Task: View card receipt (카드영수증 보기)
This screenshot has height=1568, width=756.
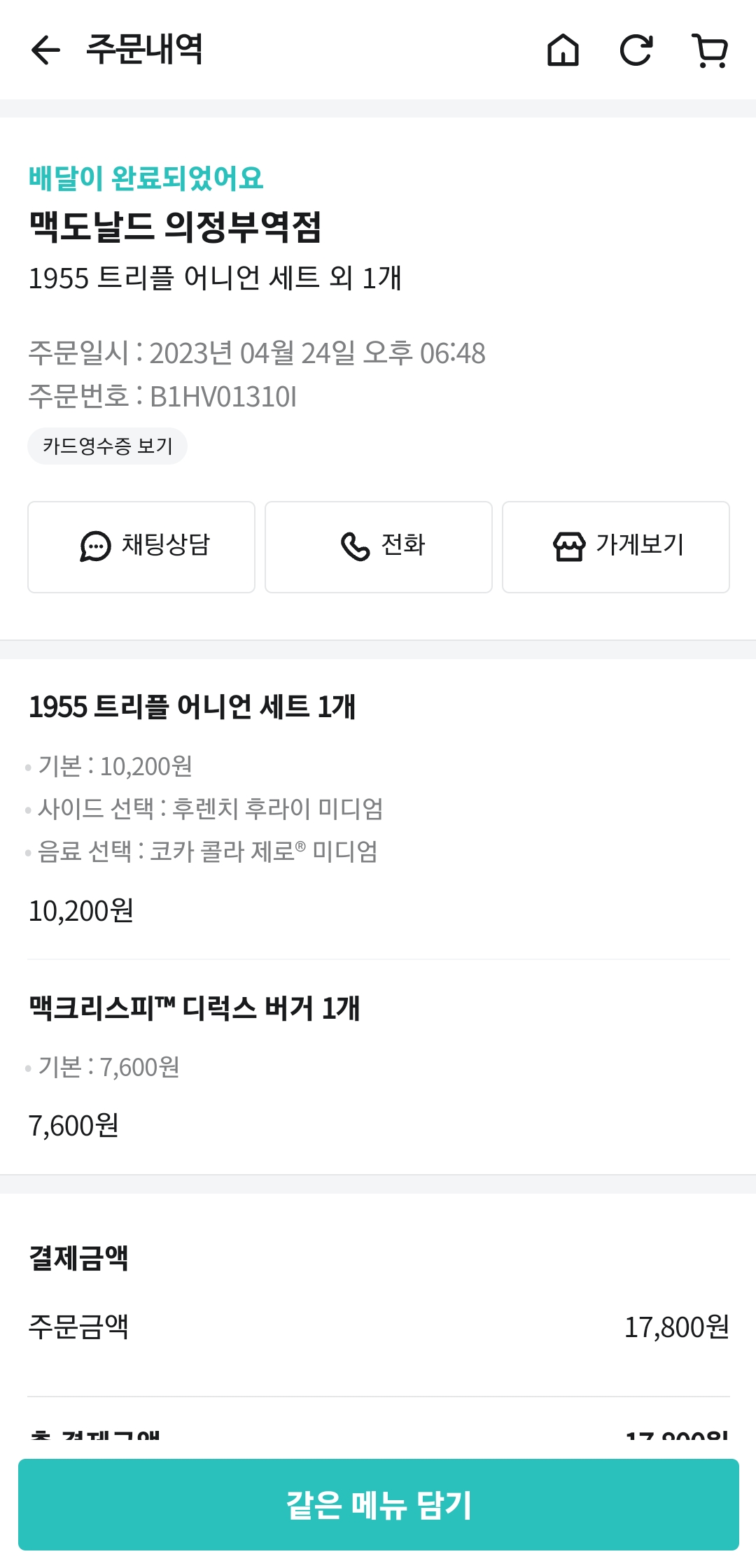Action: point(107,446)
